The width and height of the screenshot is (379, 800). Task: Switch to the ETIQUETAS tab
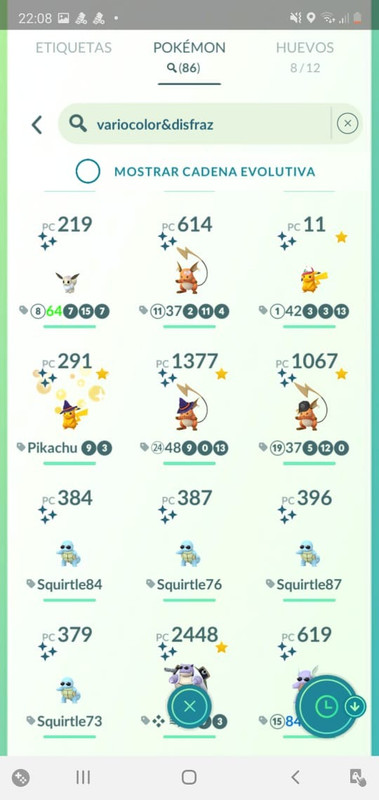coord(73,48)
